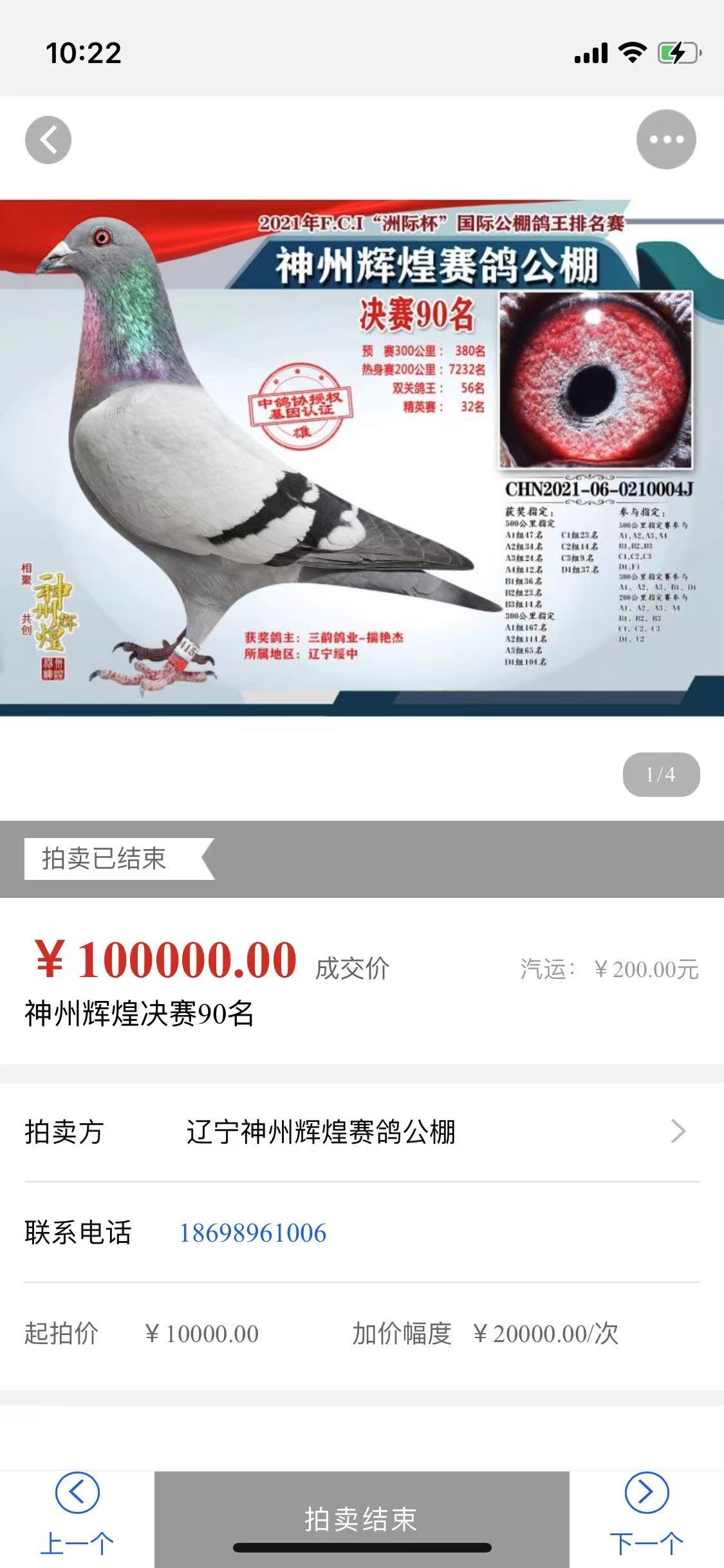Open the pigeon auction photo

362,458
